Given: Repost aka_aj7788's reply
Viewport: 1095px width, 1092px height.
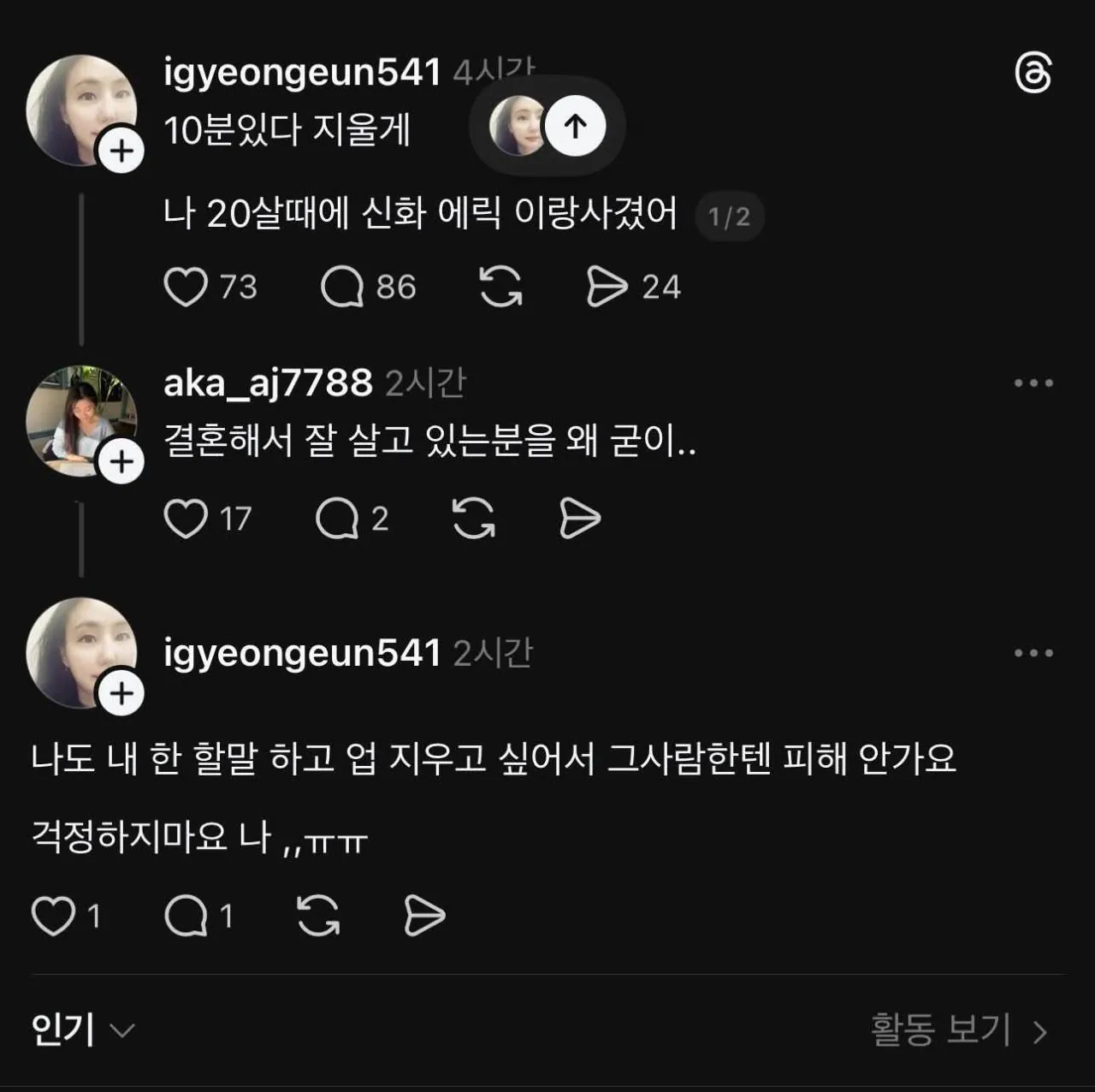Looking at the screenshot, I should [473, 519].
